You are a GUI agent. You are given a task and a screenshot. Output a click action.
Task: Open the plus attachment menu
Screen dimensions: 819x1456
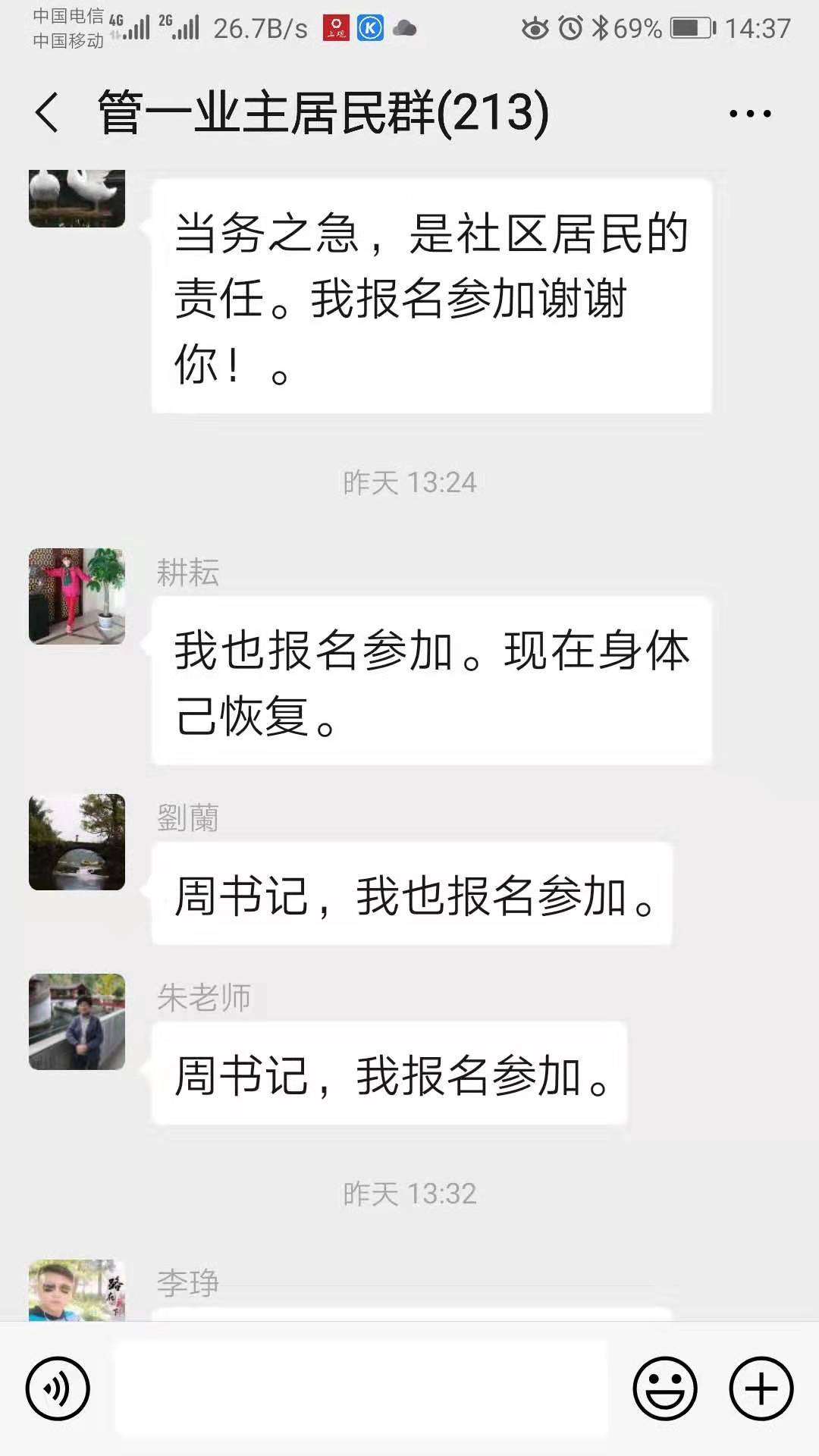click(x=761, y=1389)
